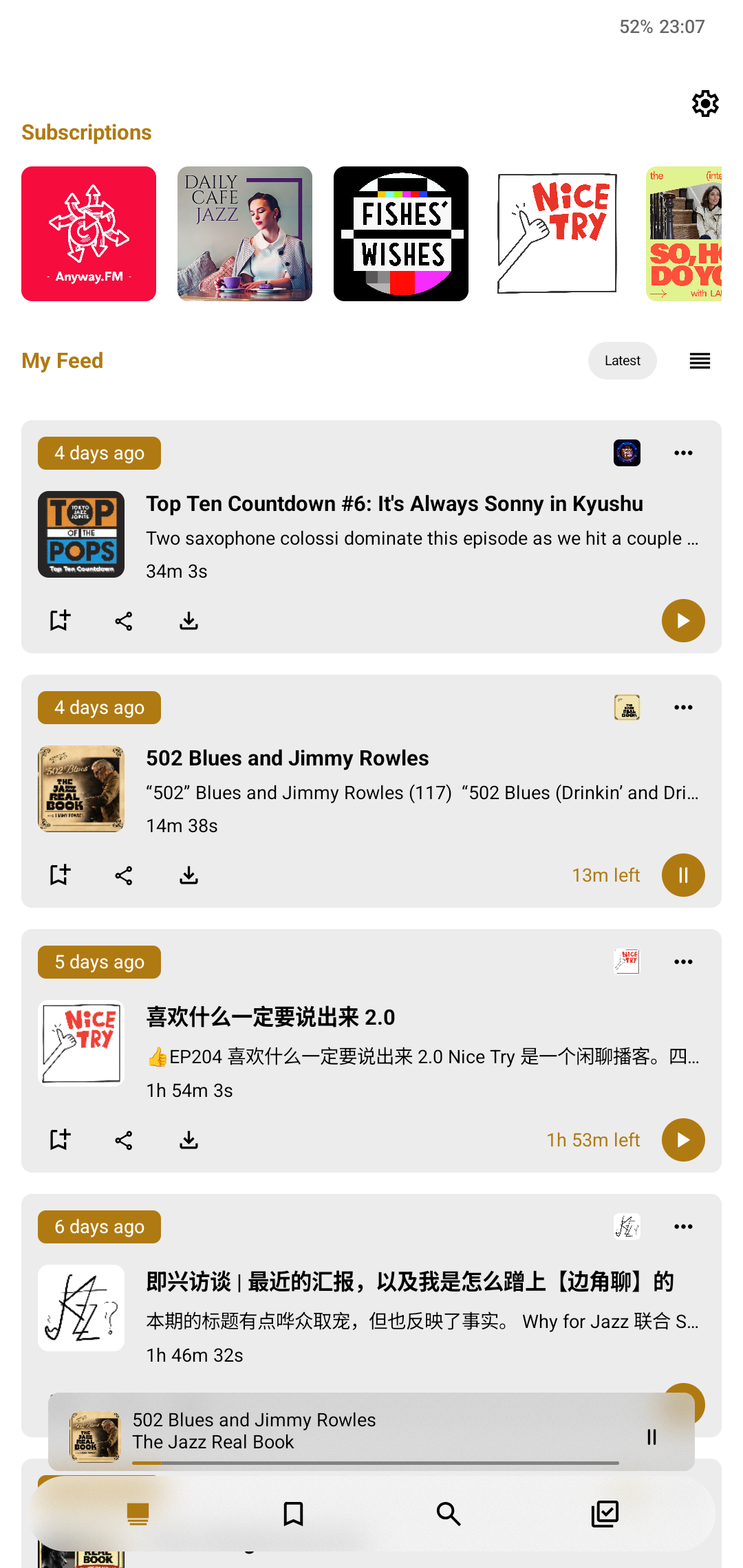This screenshot has width=743, height=1568.
Task: Share the Top Ten Countdown #6 episode
Action: point(124,621)
